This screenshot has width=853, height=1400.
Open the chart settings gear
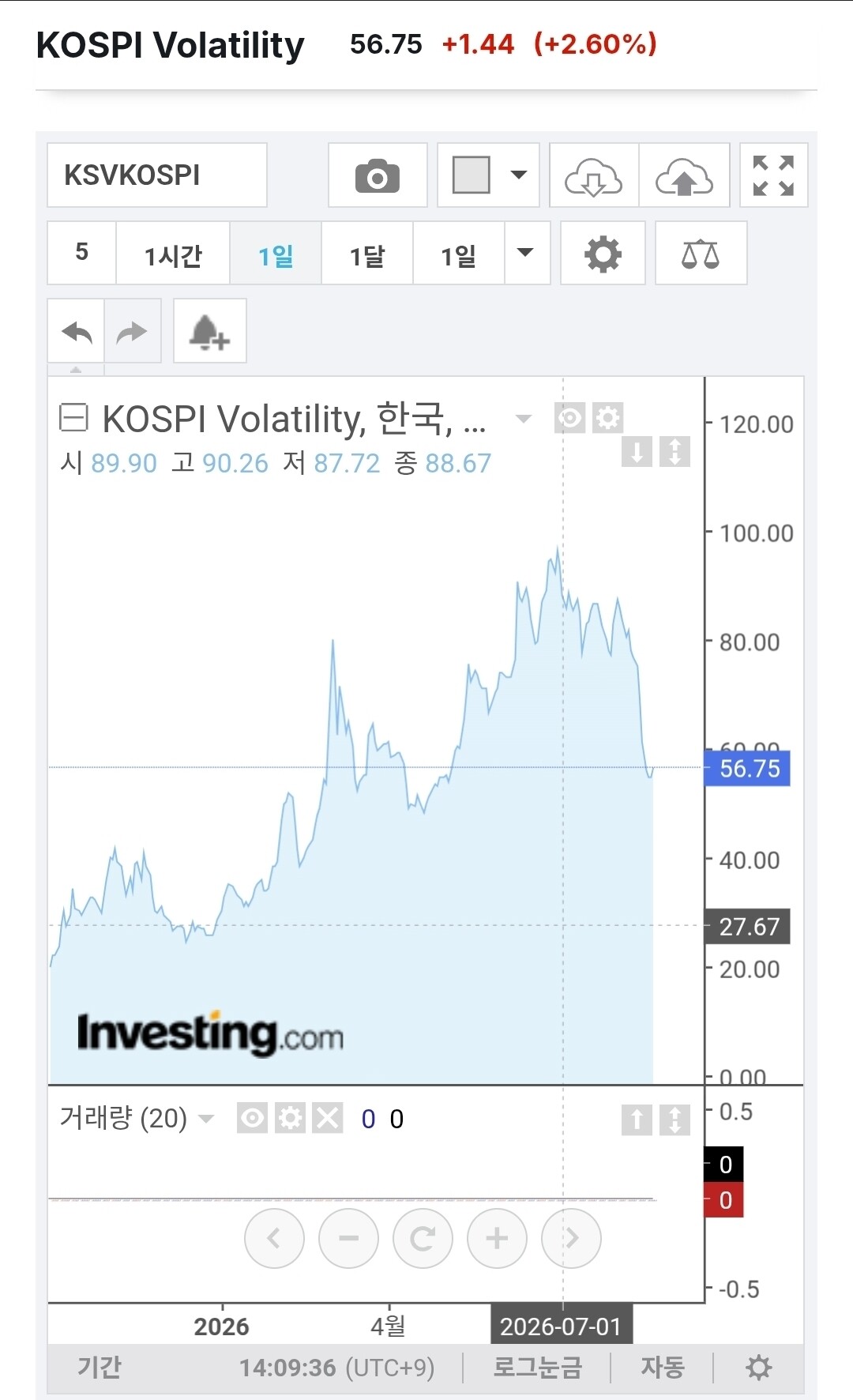click(x=603, y=253)
